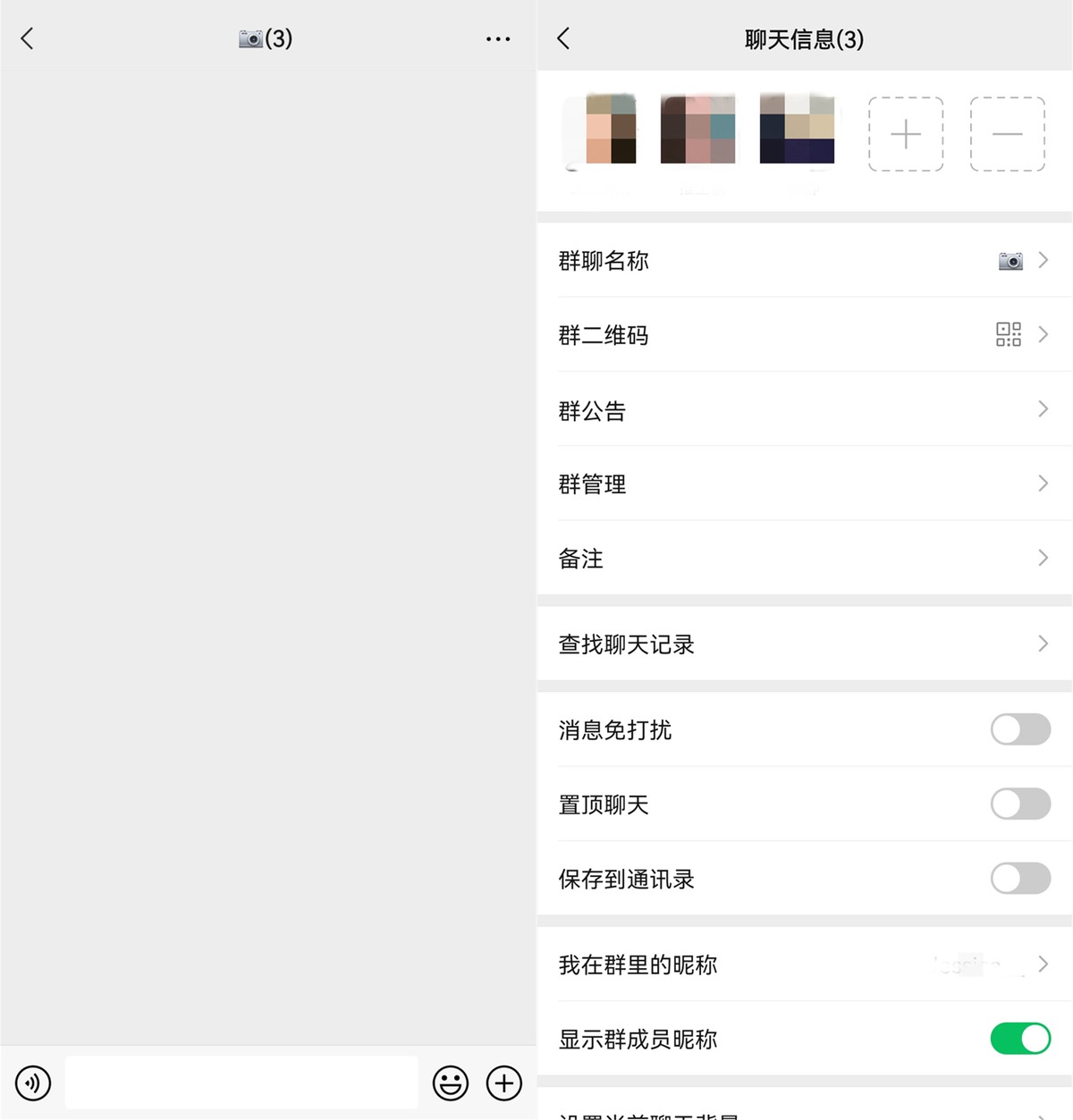Open 群二维码
The height and width of the screenshot is (1120, 1073).
pos(803,334)
